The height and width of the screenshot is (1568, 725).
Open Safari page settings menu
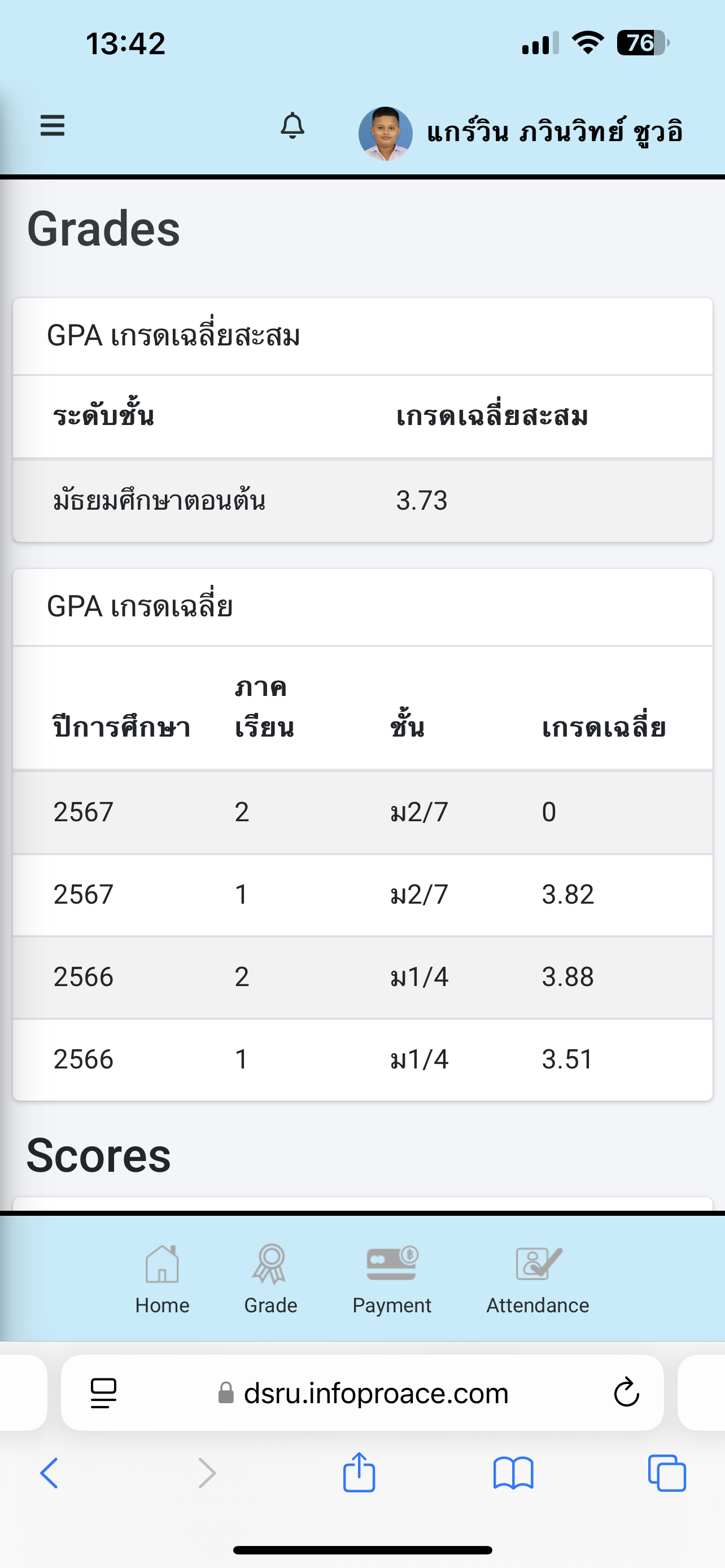(x=103, y=1392)
